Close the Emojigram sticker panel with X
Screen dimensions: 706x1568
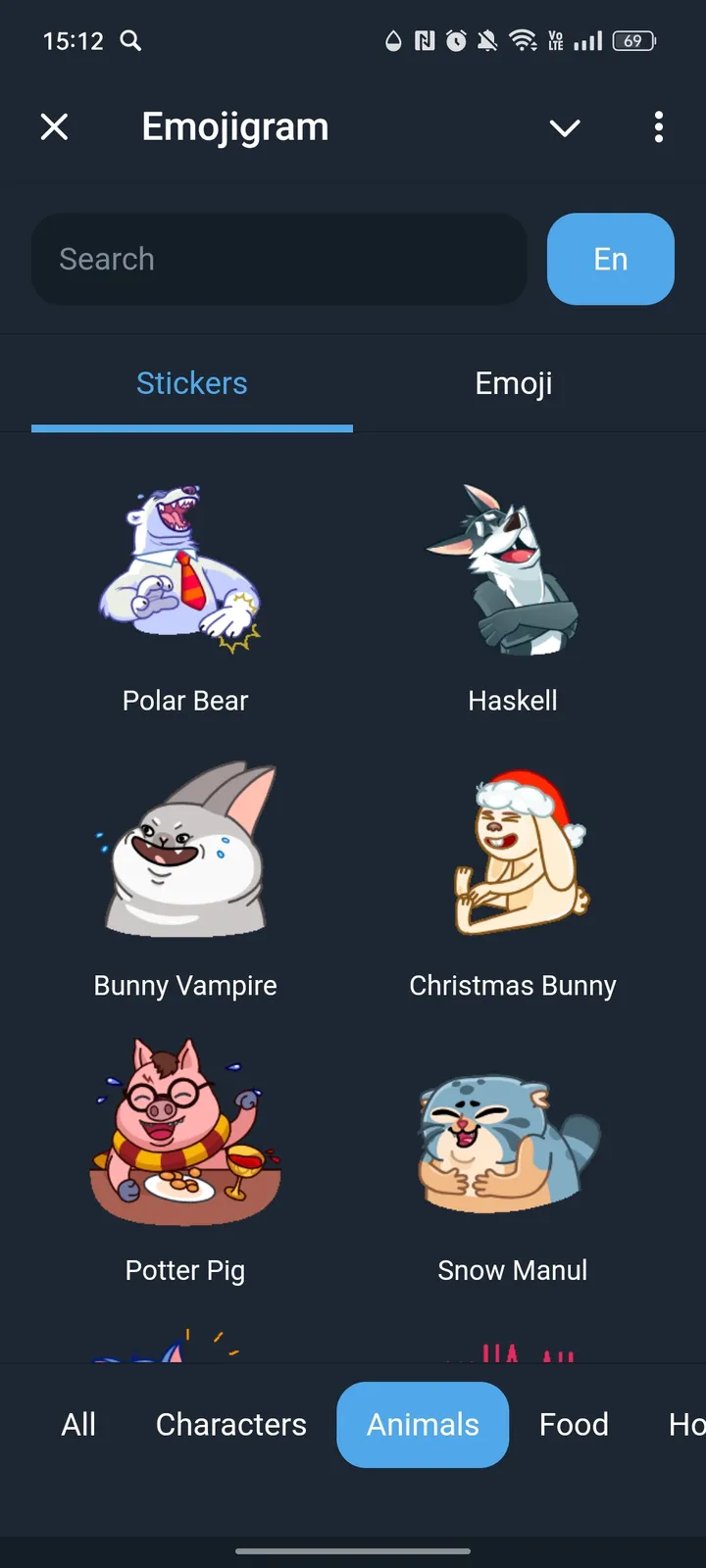[x=54, y=127]
